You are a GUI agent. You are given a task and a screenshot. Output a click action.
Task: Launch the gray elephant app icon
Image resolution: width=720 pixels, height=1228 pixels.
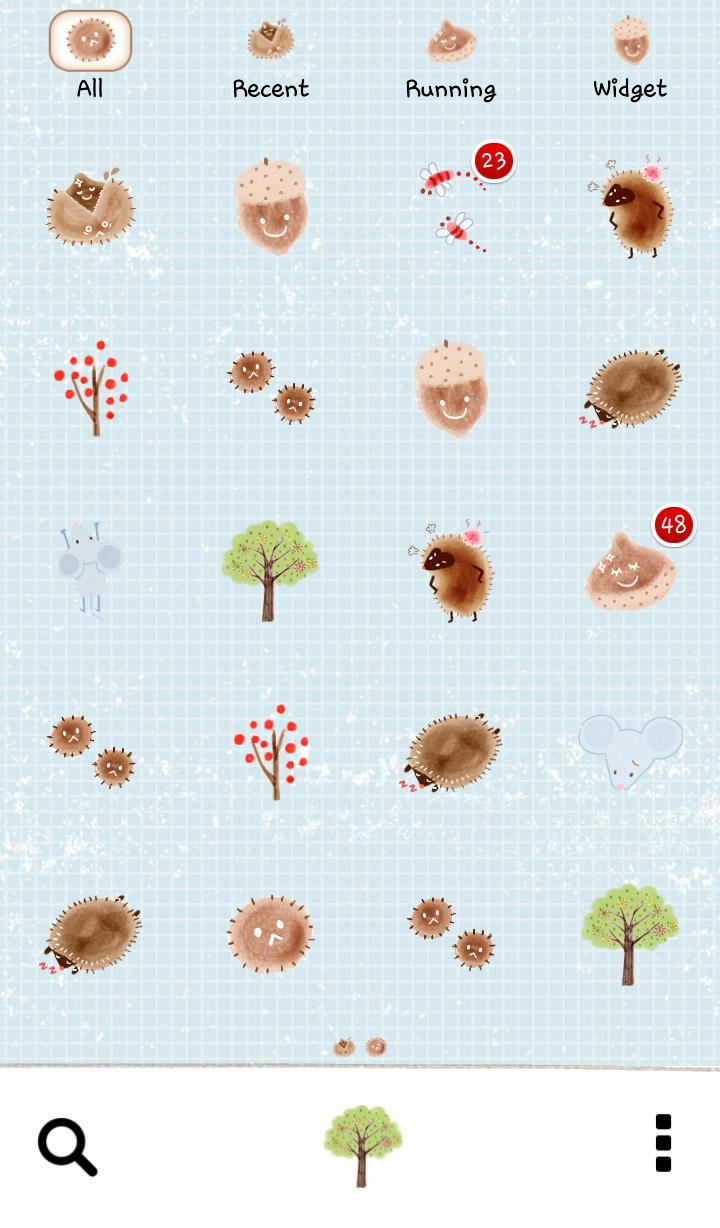(90, 570)
